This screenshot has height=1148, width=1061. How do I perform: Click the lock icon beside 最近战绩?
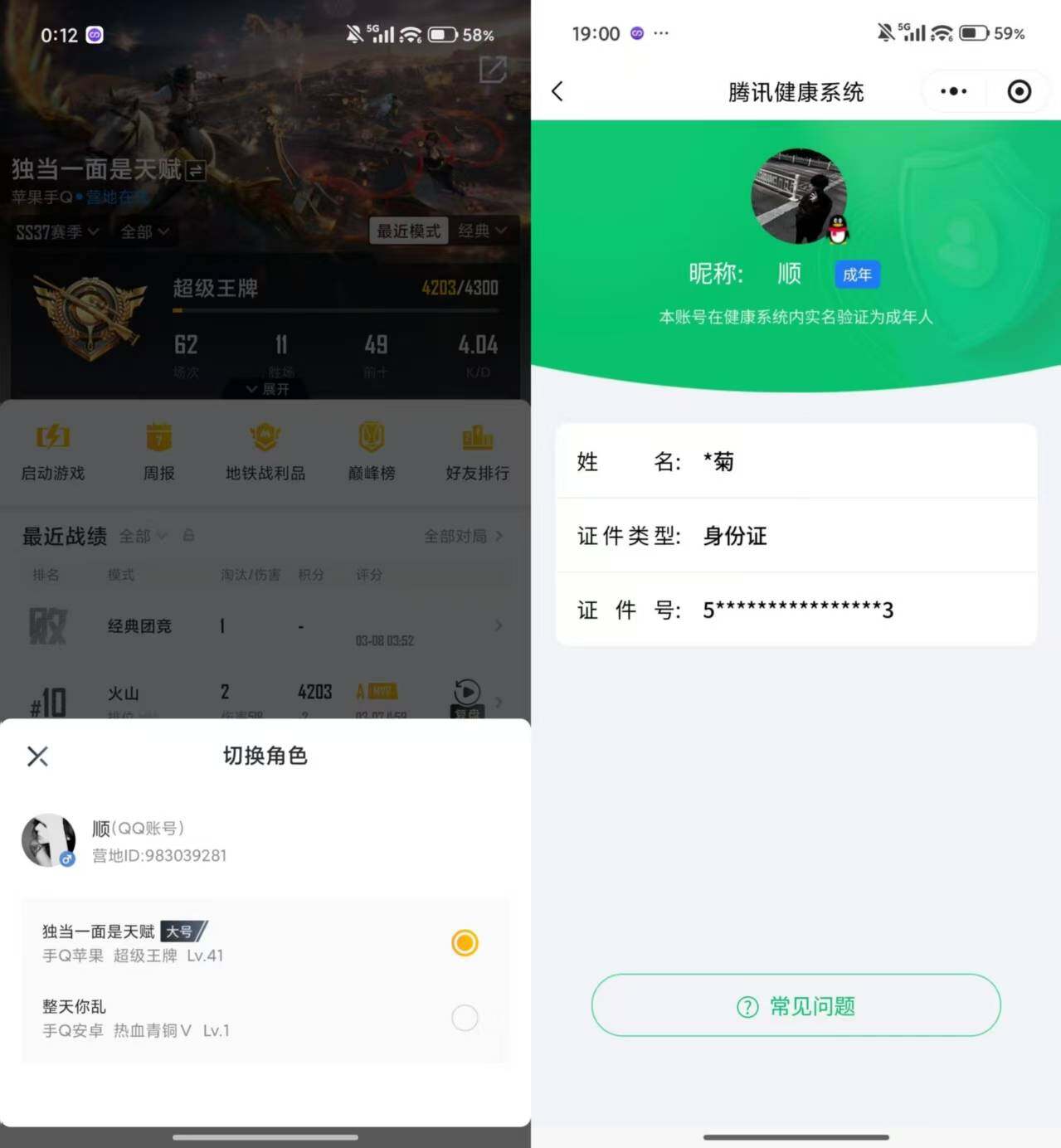[x=189, y=537]
